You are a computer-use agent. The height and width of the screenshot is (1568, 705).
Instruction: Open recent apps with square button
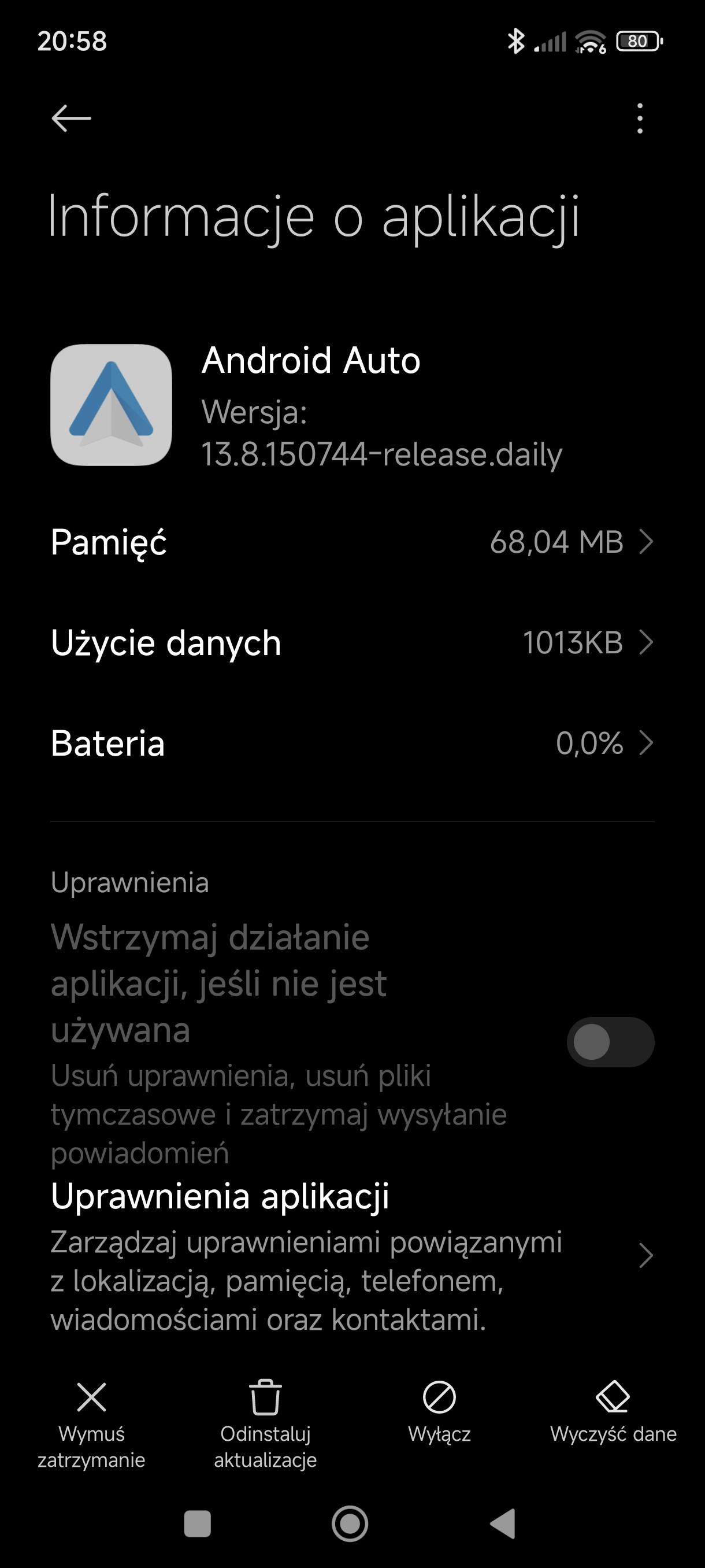click(197, 1523)
